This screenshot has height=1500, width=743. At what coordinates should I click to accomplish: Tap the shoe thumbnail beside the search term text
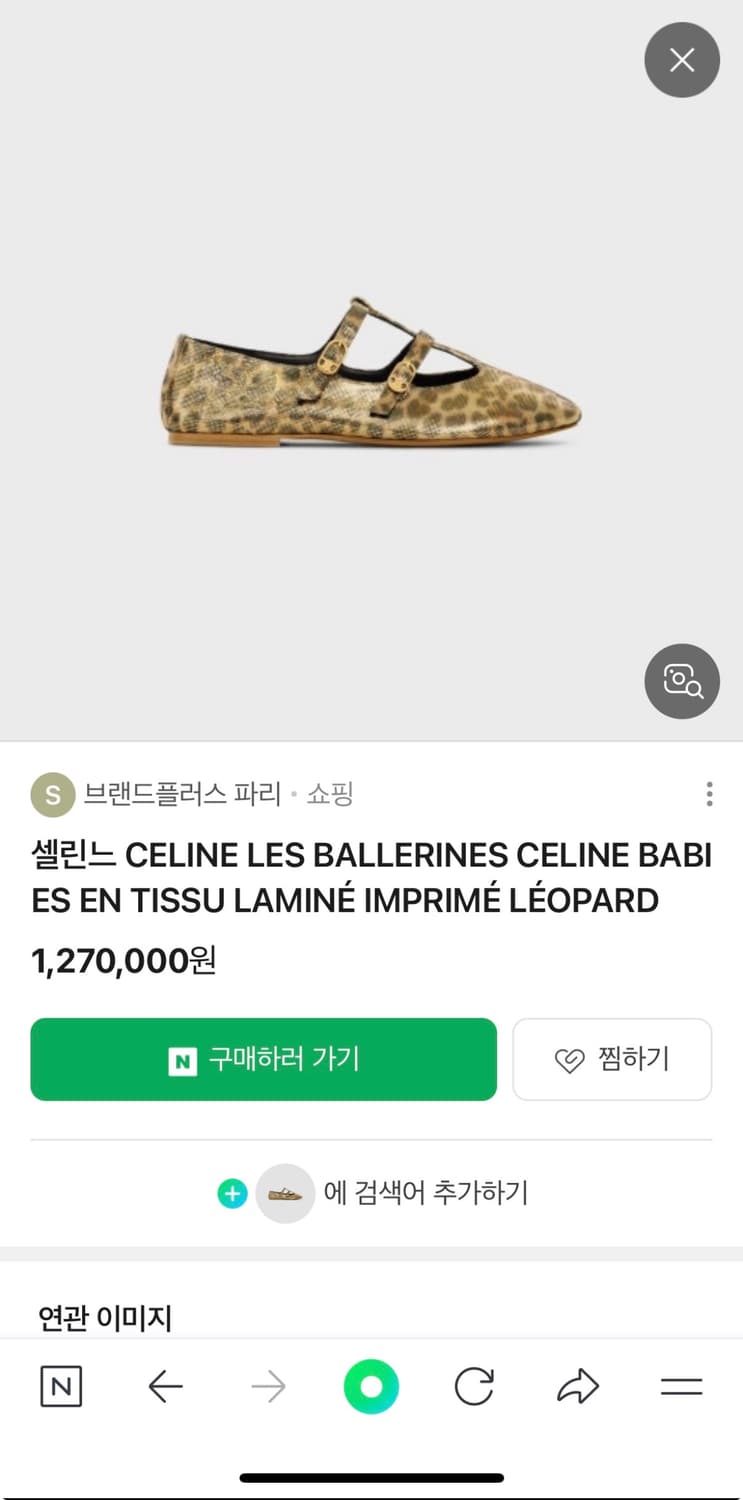286,1193
